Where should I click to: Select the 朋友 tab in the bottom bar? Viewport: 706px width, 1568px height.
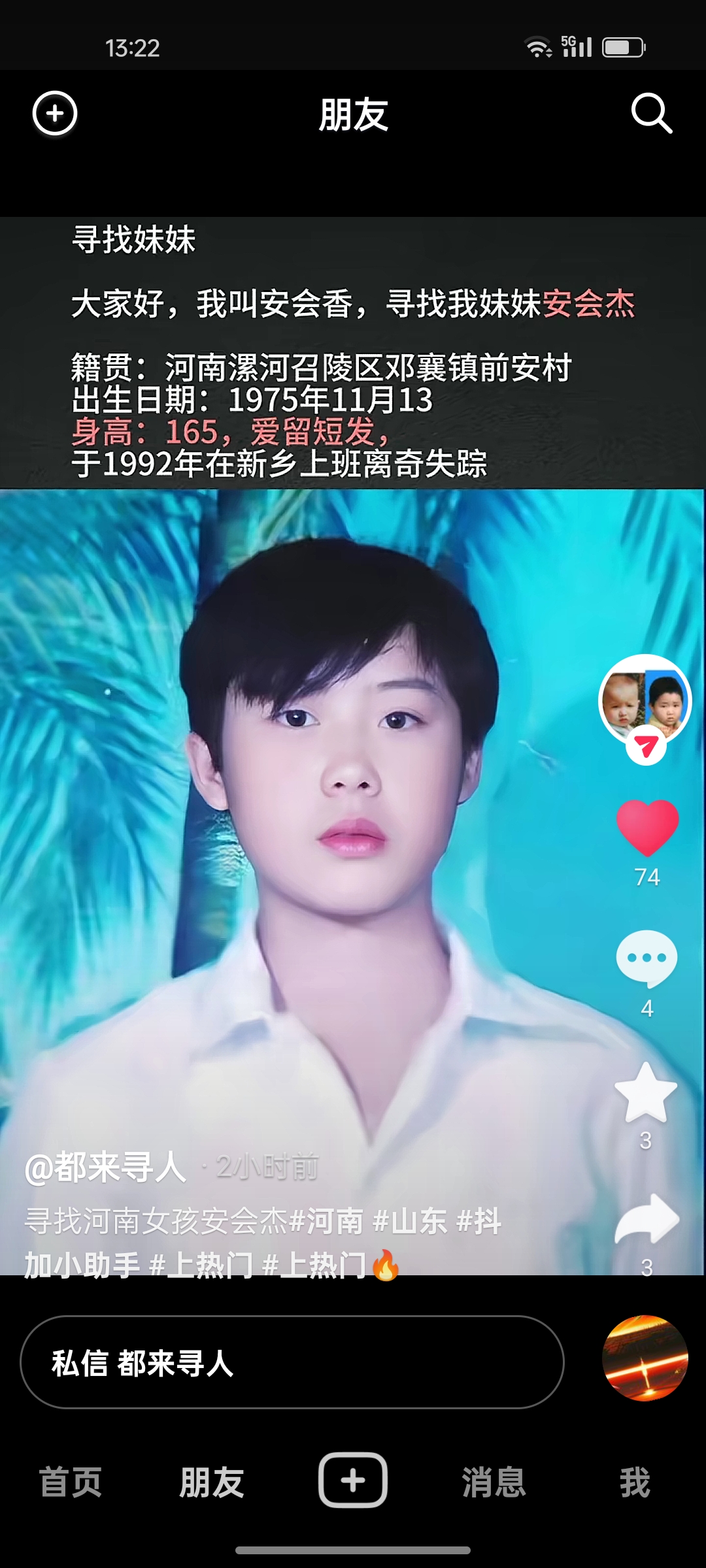(212, 1481)
